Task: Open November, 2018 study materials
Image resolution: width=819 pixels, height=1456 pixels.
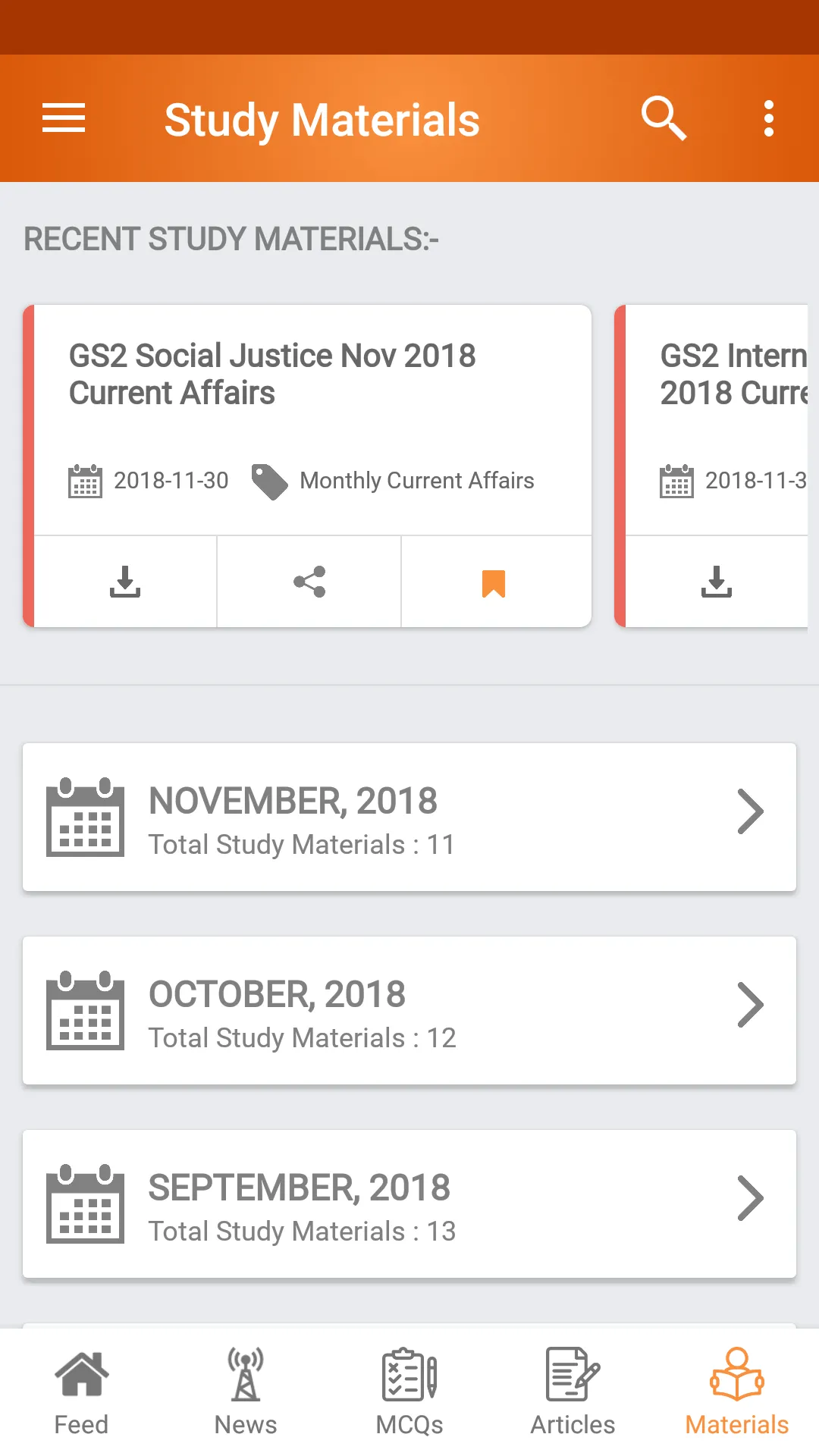Action: coord(409,817)
